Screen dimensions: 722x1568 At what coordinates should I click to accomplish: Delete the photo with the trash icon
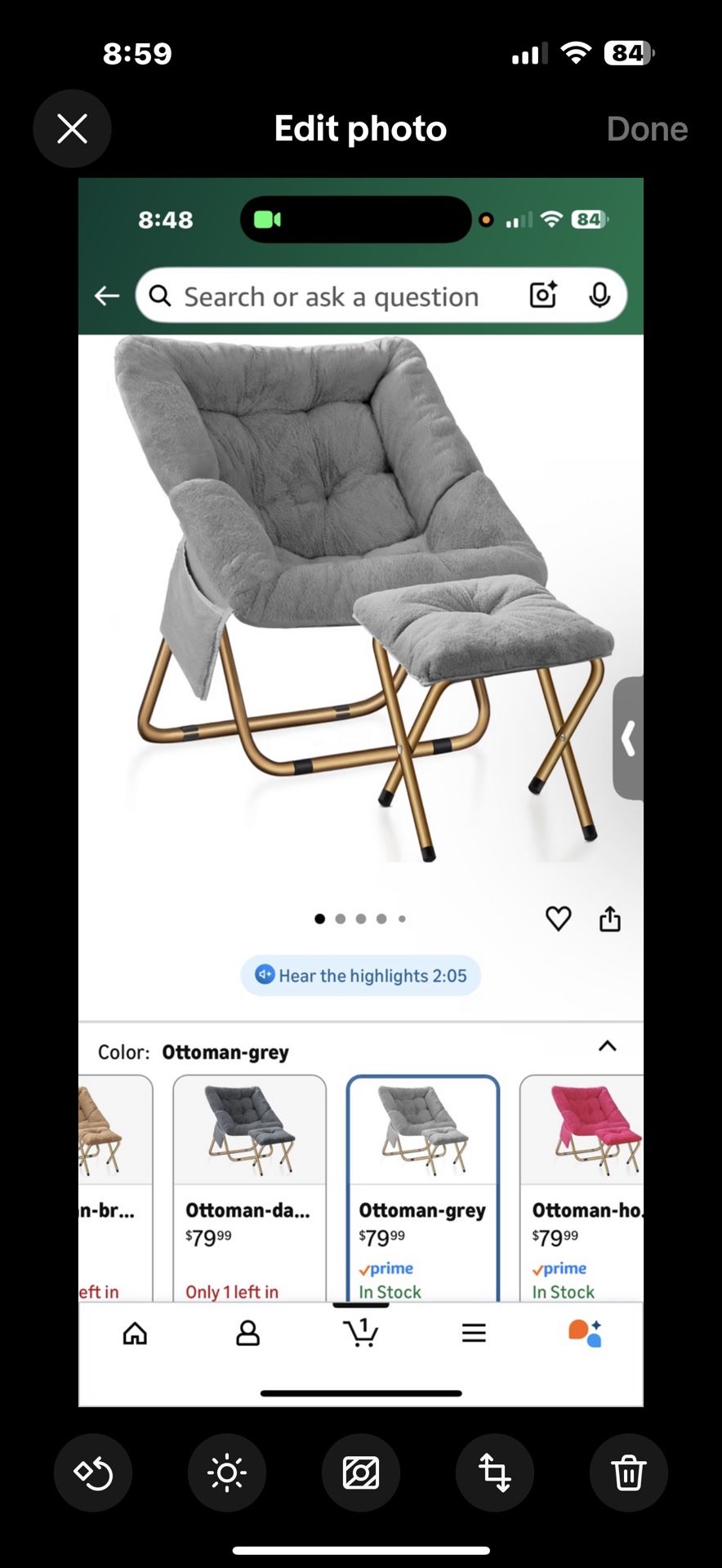click(629, 1473)
